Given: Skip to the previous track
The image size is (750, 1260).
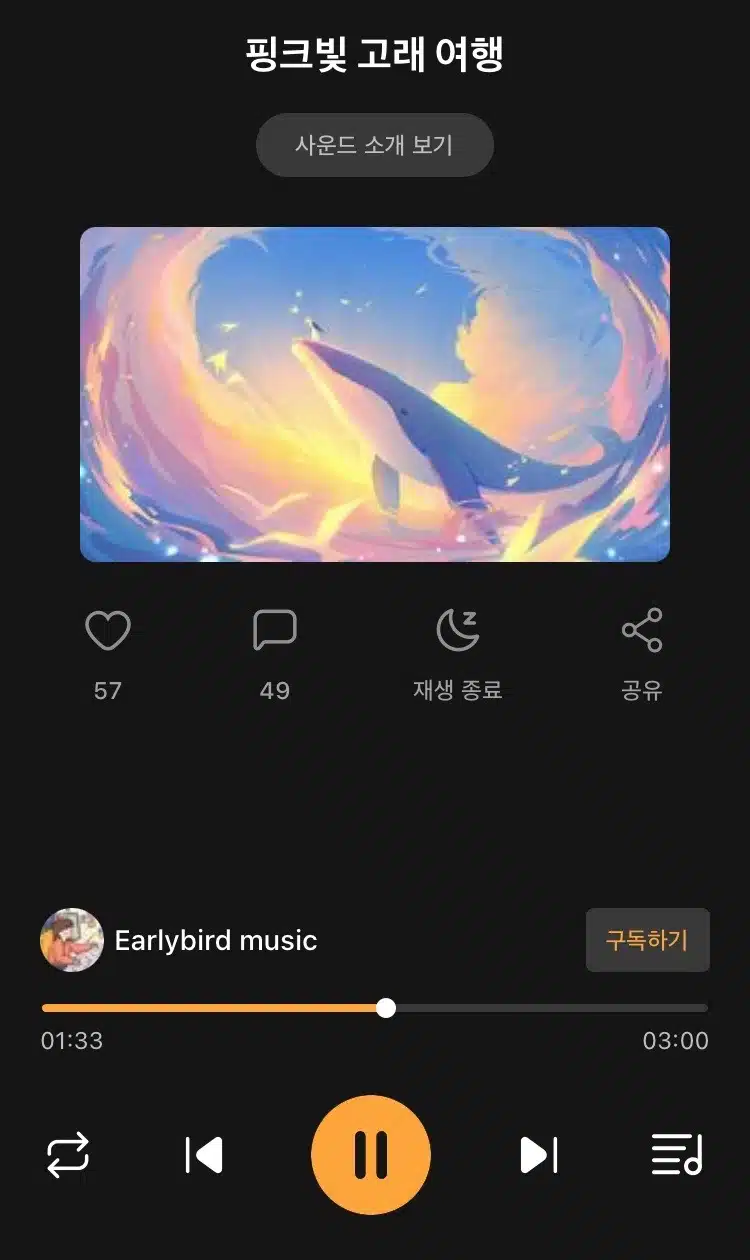Looking at the screenshot, I should point(204,1155).
